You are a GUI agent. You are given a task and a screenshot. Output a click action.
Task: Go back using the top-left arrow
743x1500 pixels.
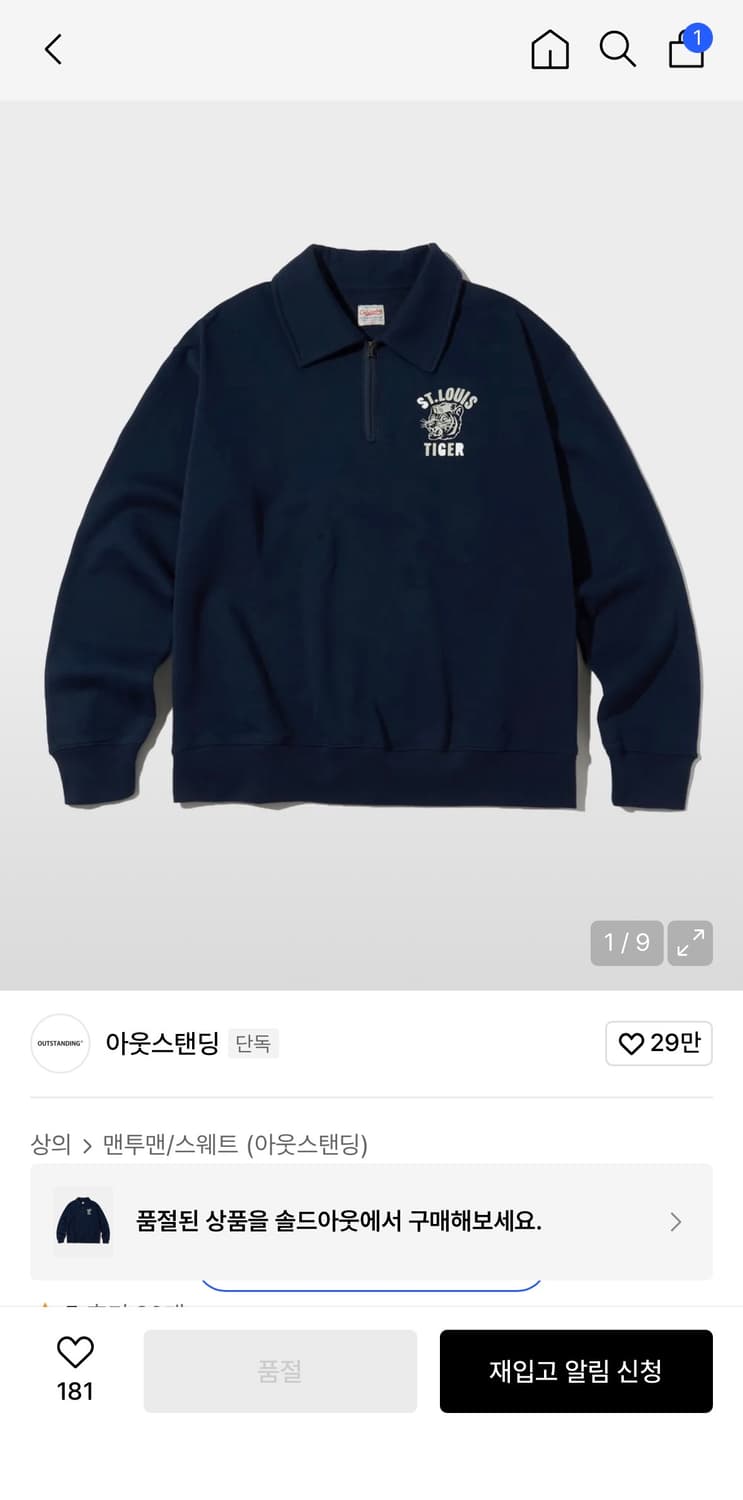tap(53, 49)
